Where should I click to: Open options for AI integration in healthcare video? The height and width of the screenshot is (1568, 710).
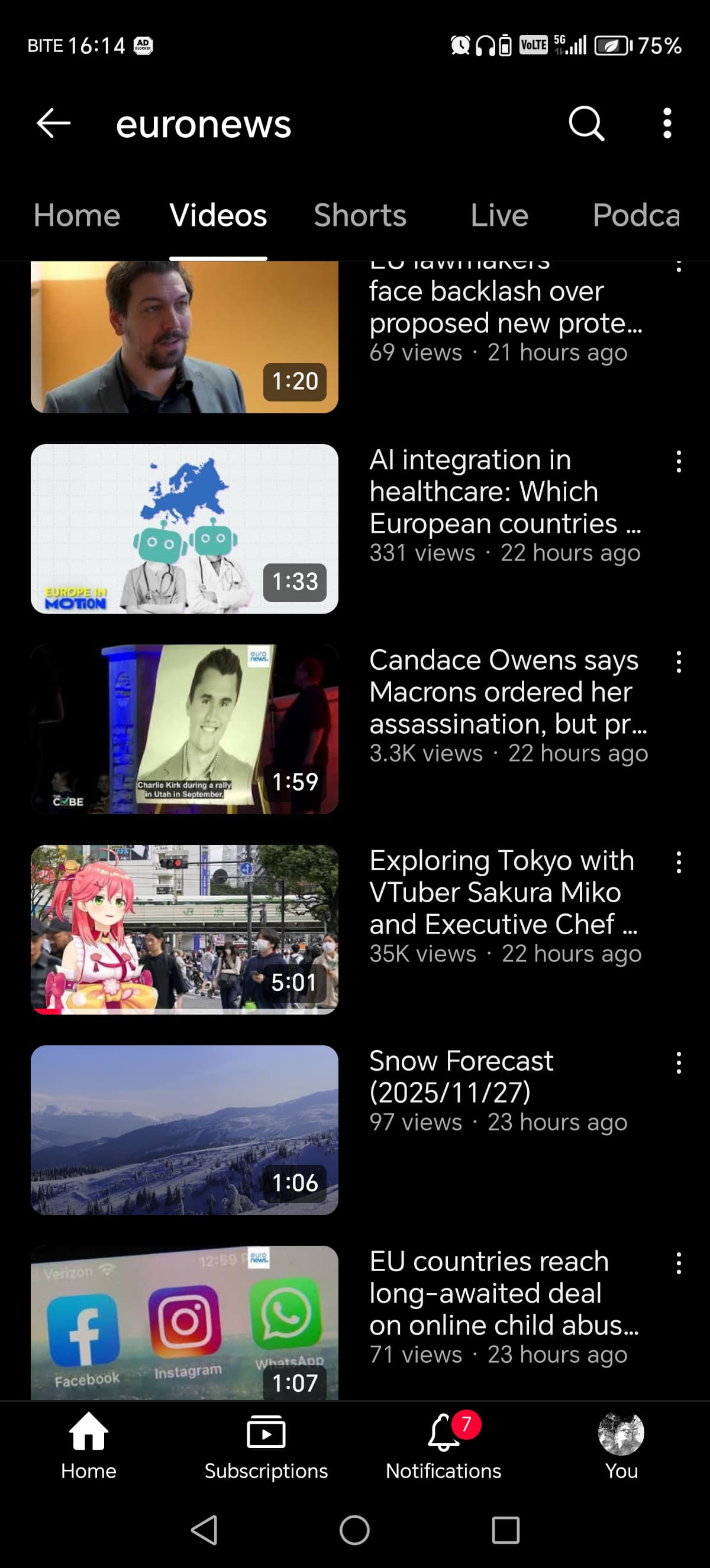pos(678,462)
